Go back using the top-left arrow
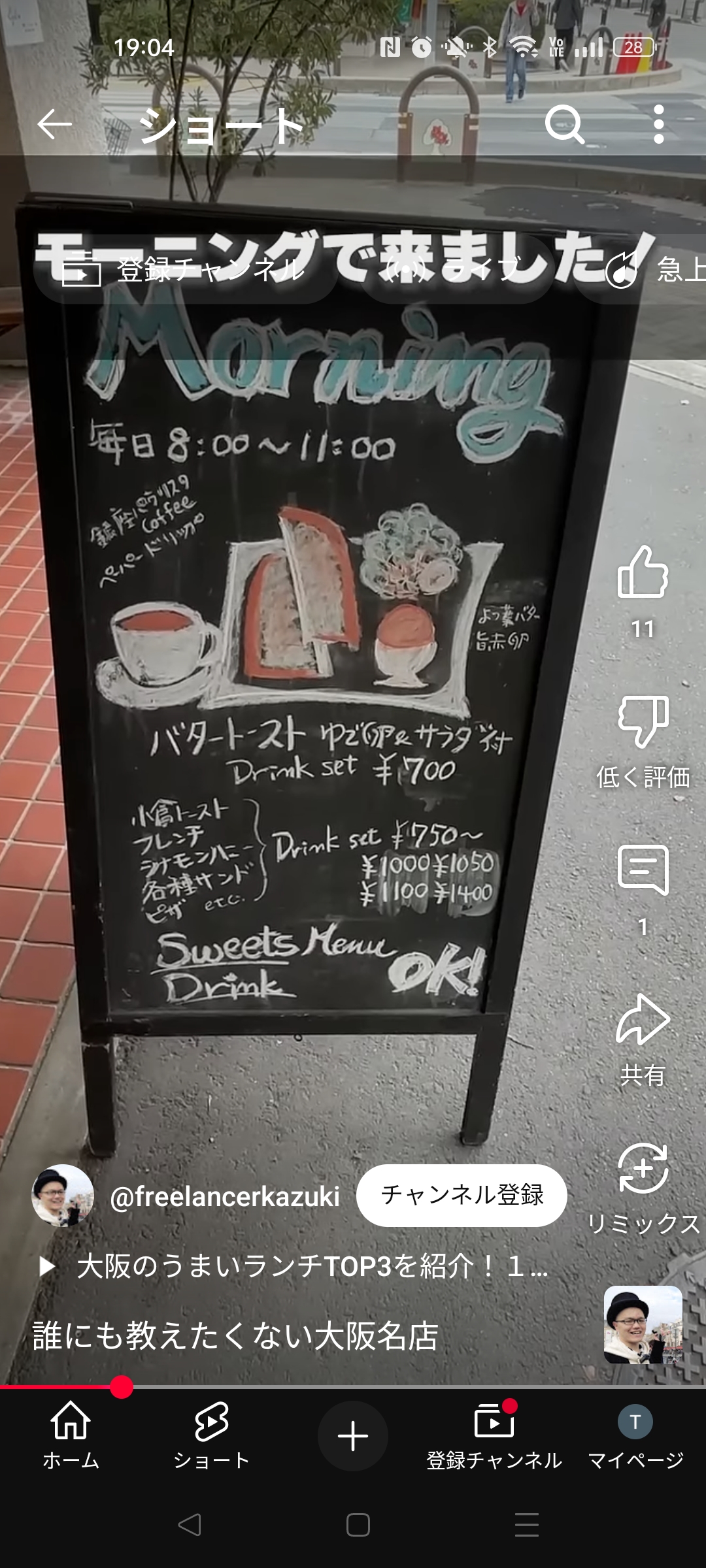The width and height of the screenshot is (706, 1568). pyautogui.click(x=54, y=124)
